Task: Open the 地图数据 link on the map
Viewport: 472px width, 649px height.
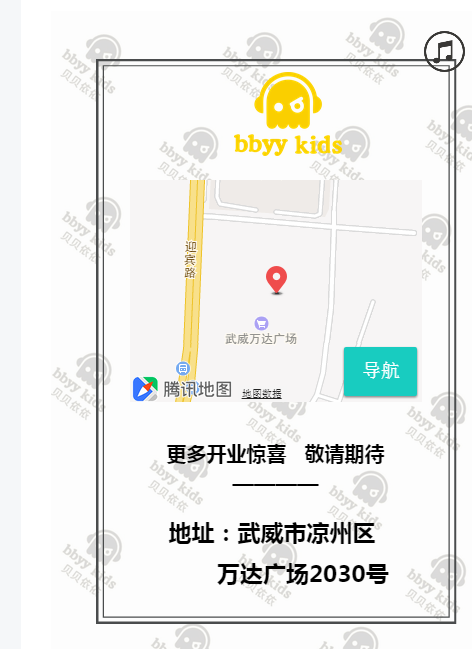Action: (262, 394)
